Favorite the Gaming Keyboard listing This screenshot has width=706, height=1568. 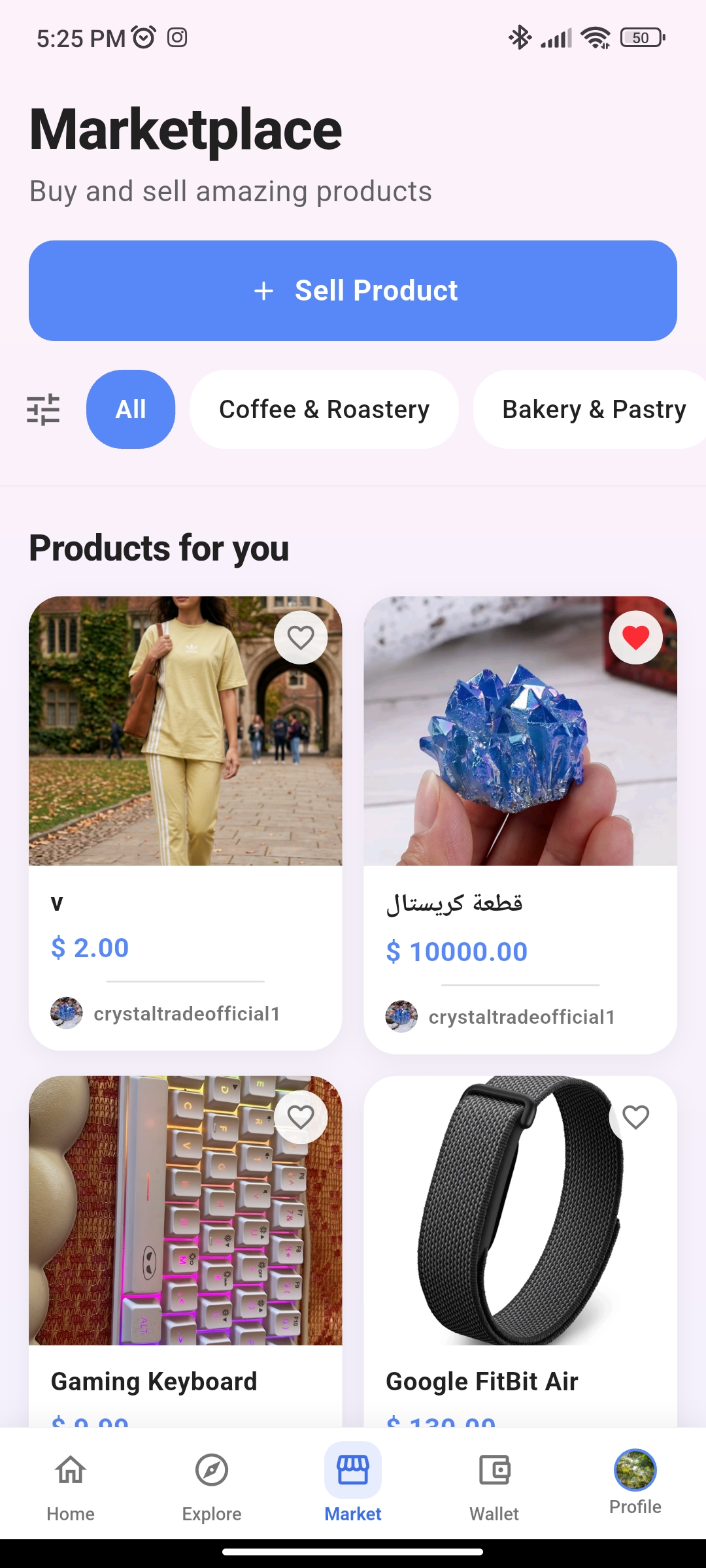(x=301, y=1117)
